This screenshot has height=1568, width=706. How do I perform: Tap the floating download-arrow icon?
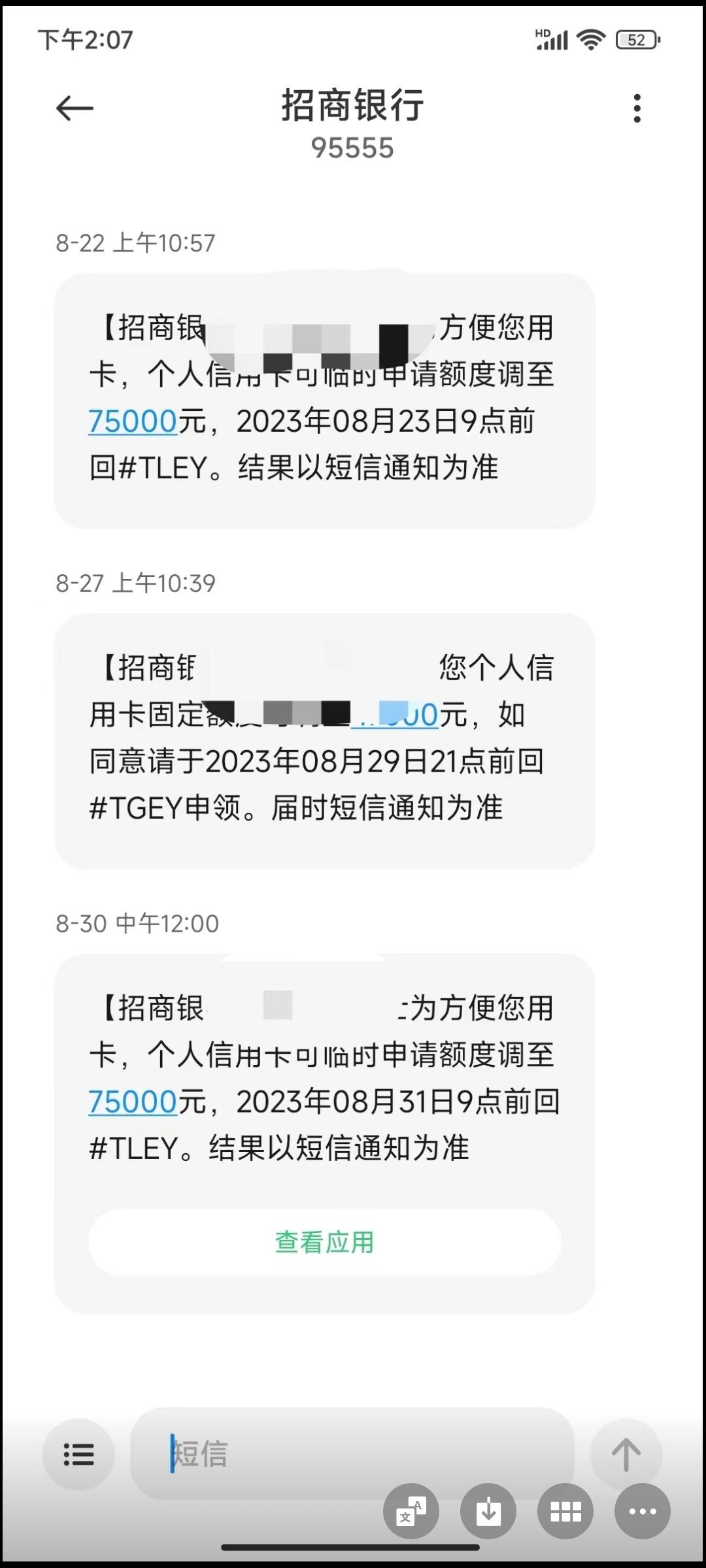(488, 1511)
